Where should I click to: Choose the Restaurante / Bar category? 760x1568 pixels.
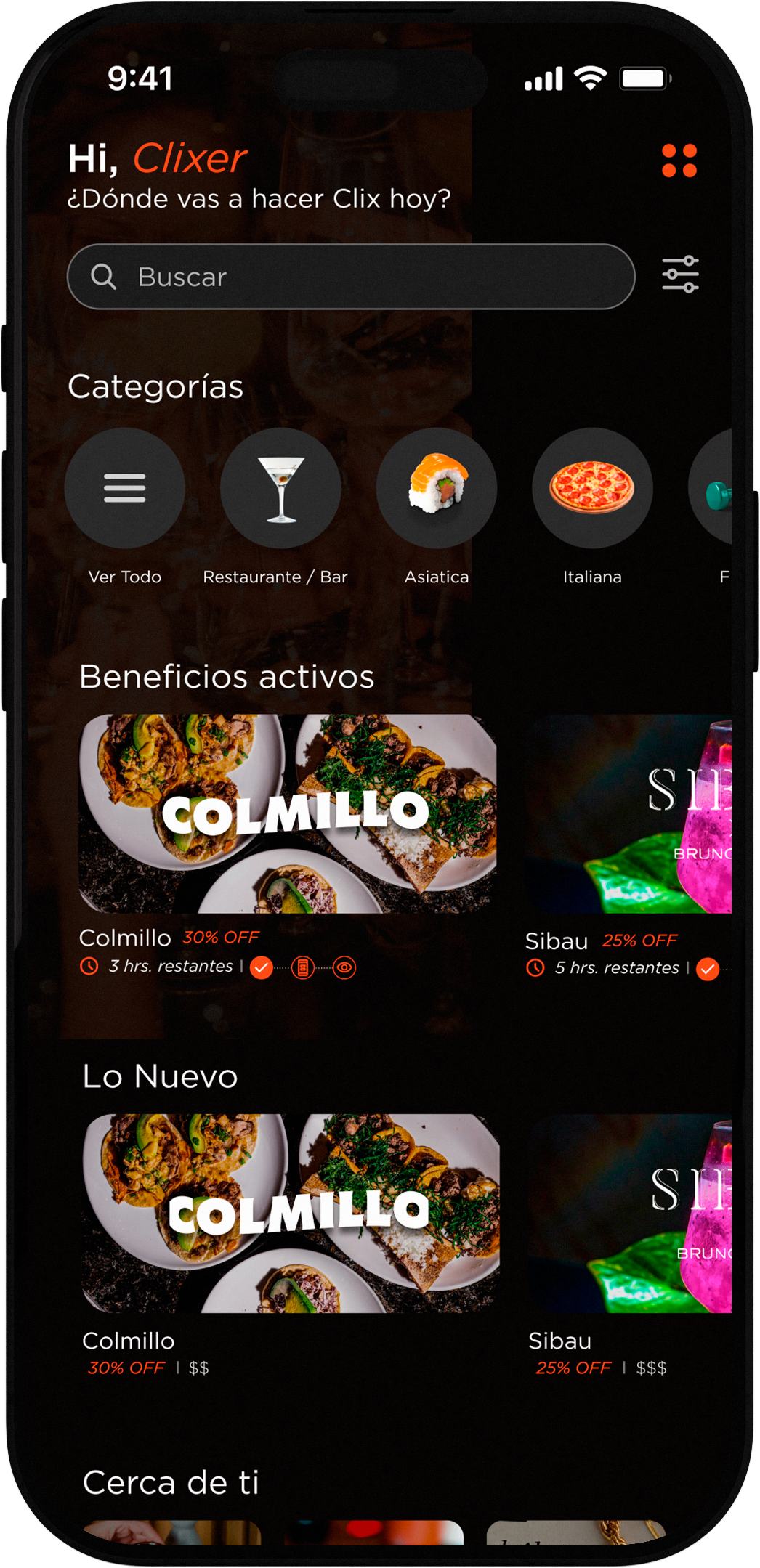pyautogui.click(x=280, y=488)
